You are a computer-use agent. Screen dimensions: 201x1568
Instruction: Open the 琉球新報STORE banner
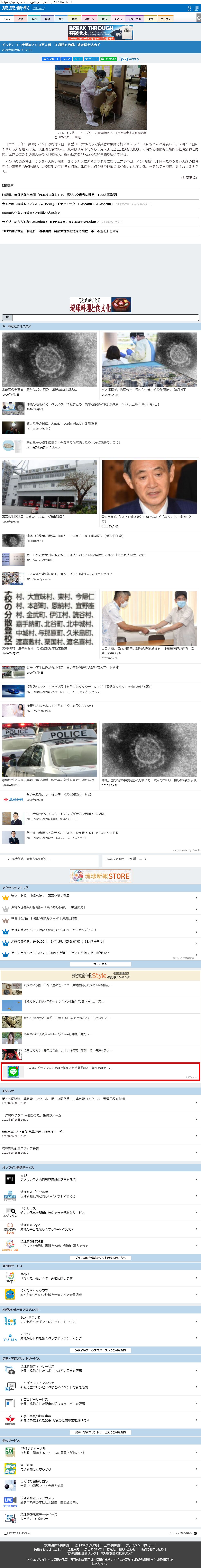101,876
